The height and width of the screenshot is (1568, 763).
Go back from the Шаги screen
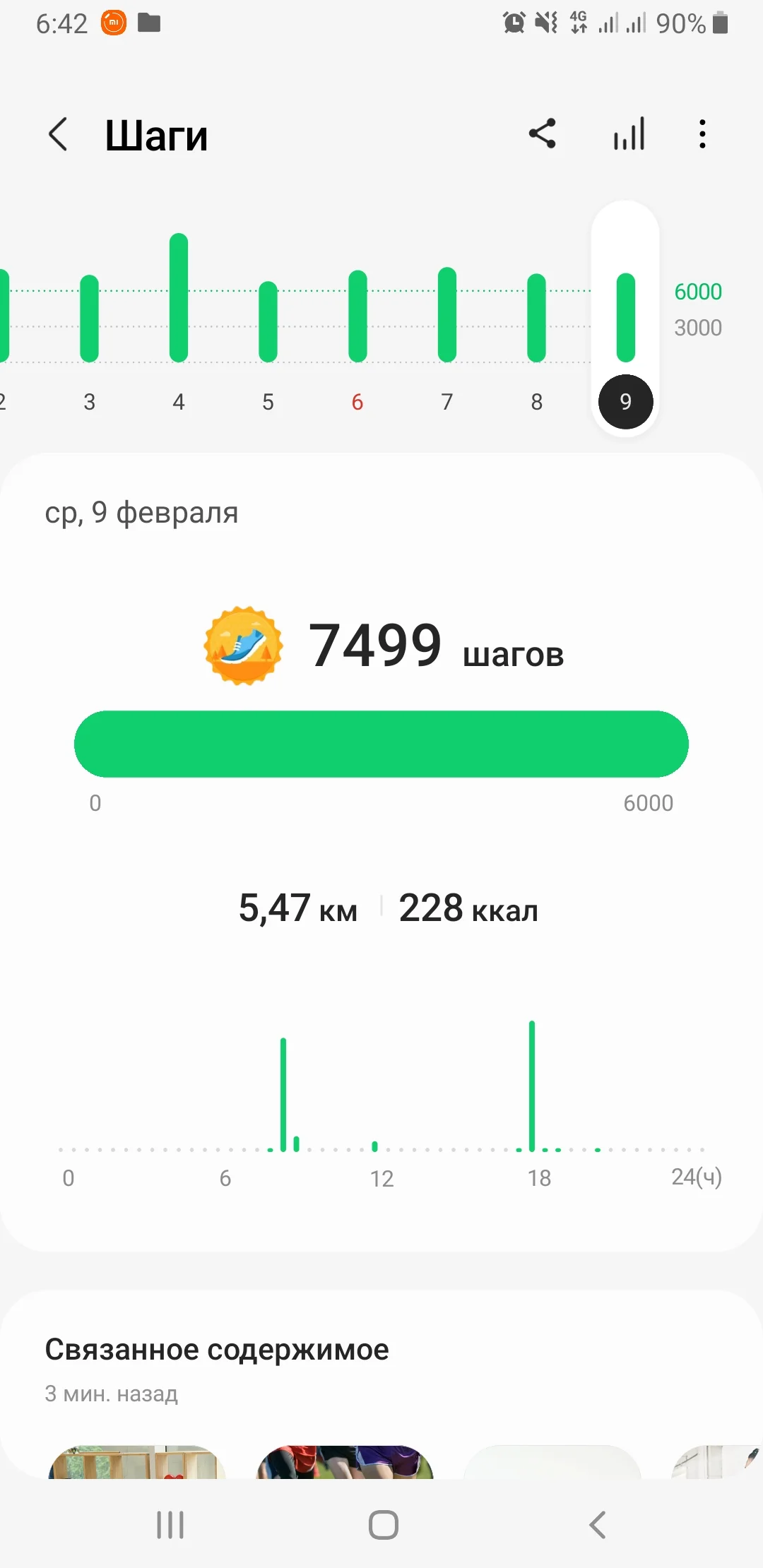pos(58,134)
